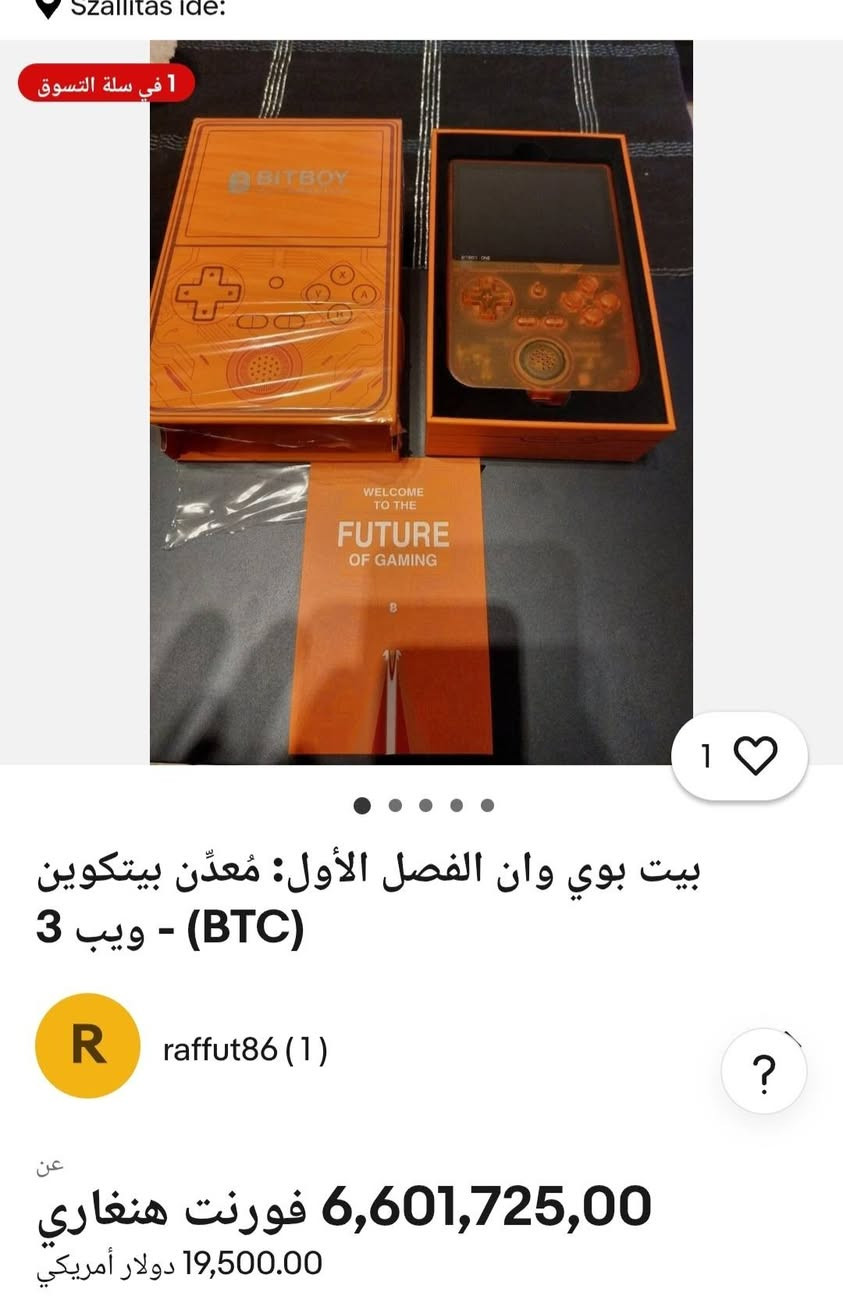Select the last carousel dot

pos(489,804)
